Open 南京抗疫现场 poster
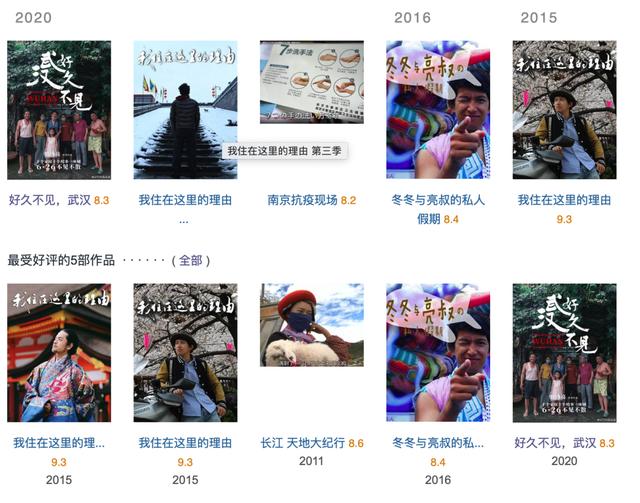Viewport: 640px width, 503px height. [x=311, y=82]
